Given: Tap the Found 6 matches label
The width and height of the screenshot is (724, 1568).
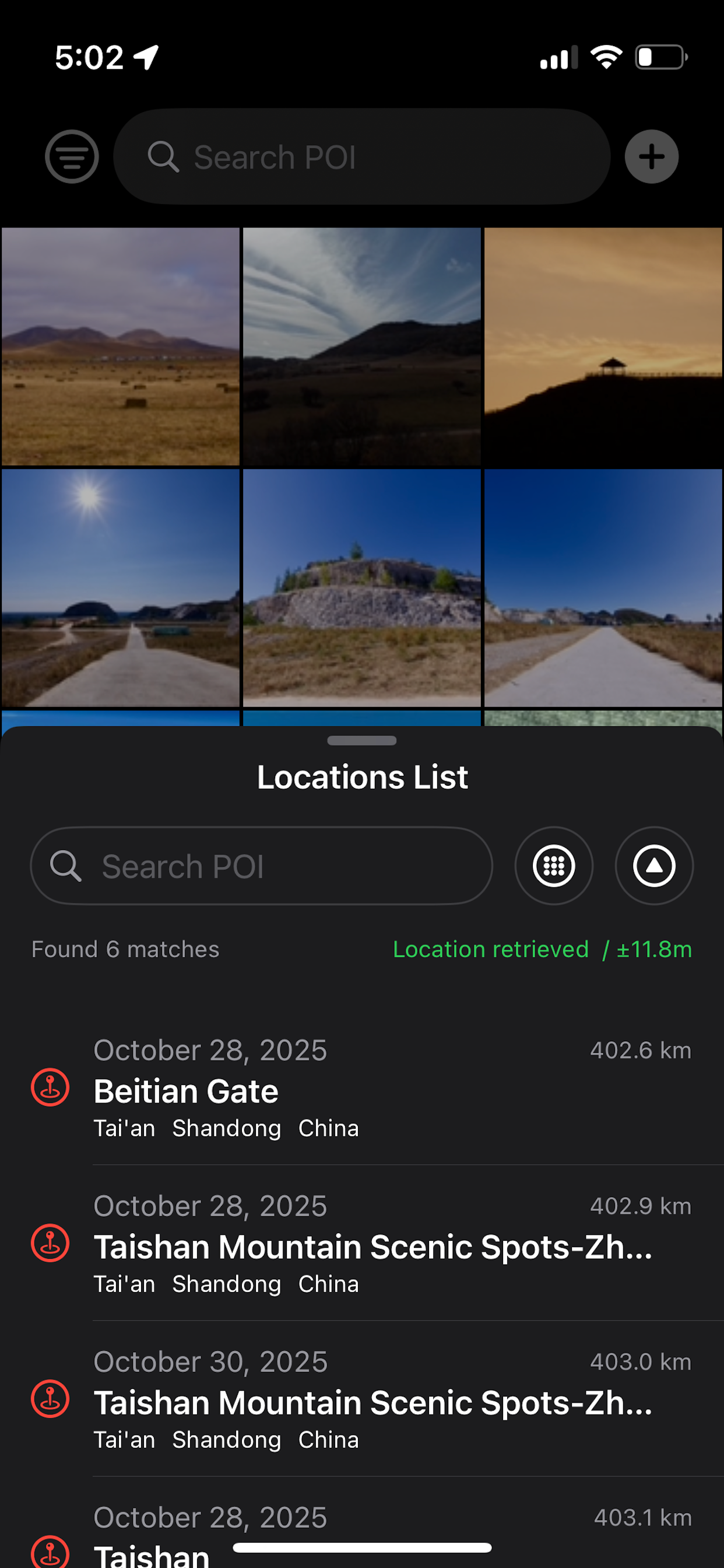Looking at the screenshot, I should pyautogui.click(x=125, y=949).
